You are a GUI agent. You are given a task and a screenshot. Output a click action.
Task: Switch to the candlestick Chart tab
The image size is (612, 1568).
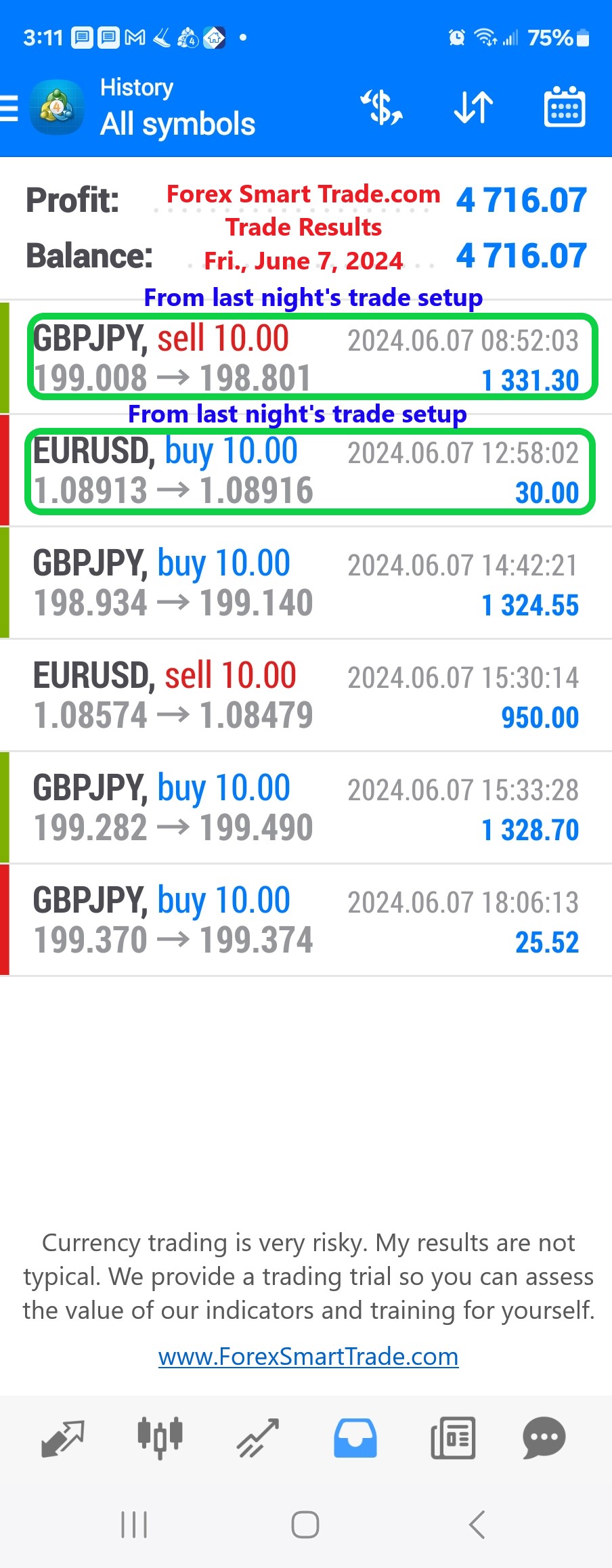[x=160, y=1438]
